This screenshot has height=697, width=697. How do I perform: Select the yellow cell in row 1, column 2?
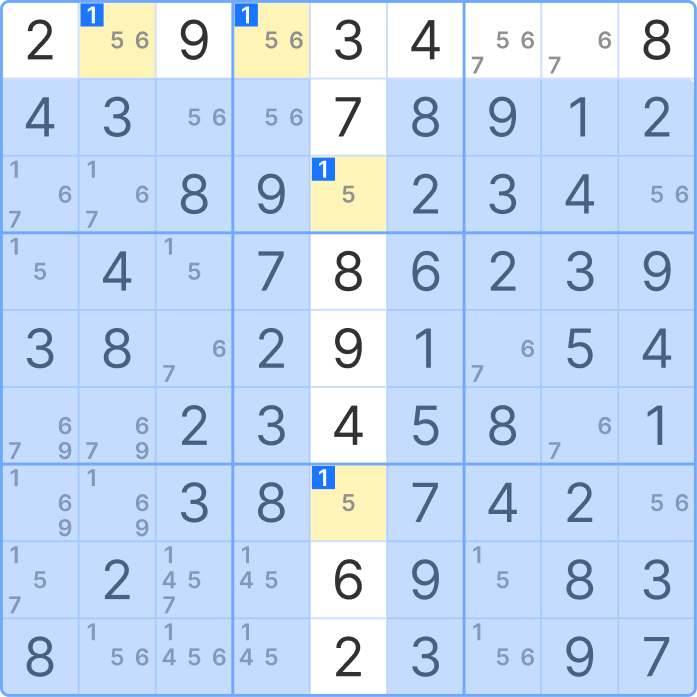point(117,41)
